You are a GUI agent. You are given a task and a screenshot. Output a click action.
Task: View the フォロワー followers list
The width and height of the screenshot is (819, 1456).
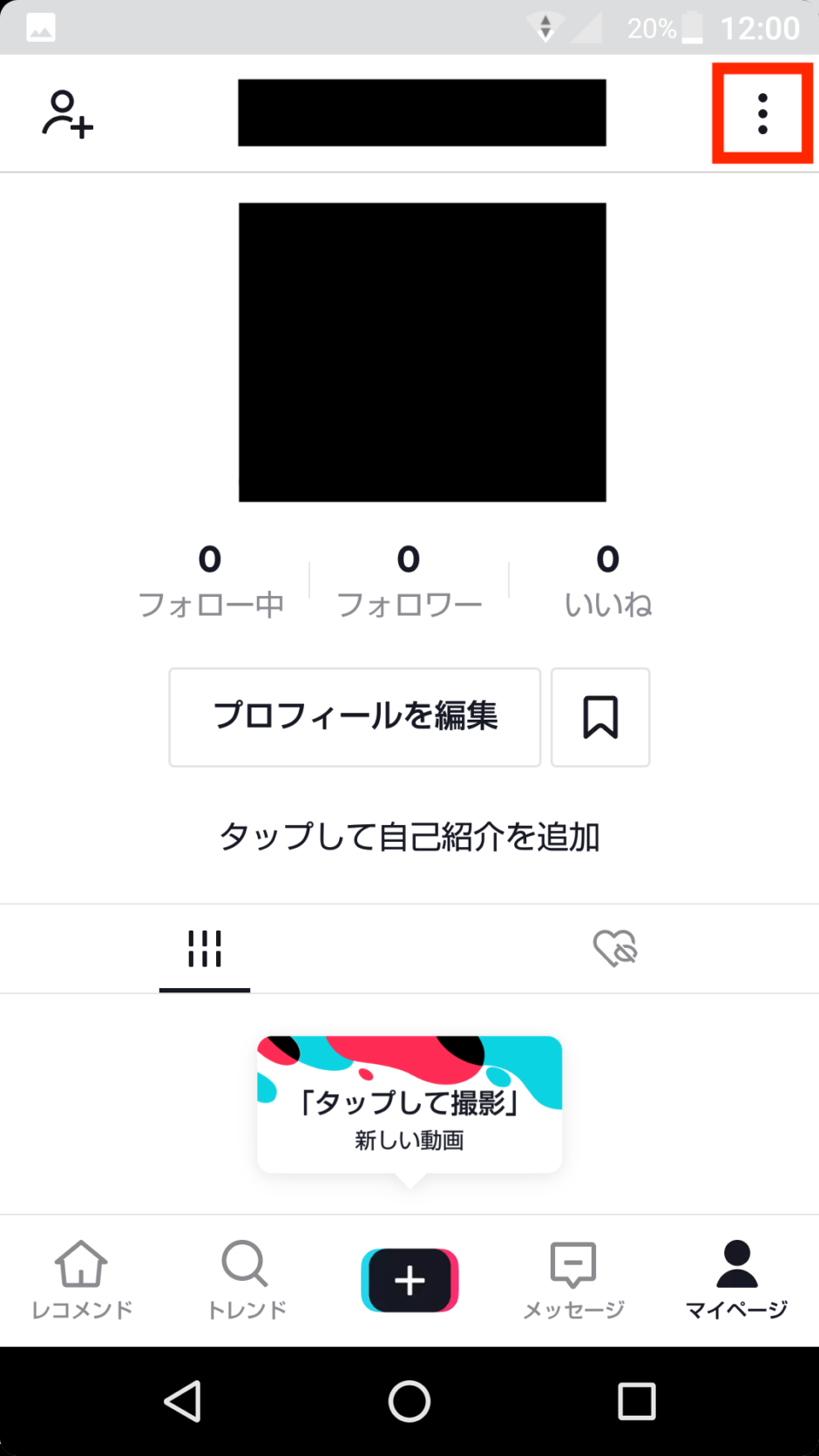click(x=409, y=581)
